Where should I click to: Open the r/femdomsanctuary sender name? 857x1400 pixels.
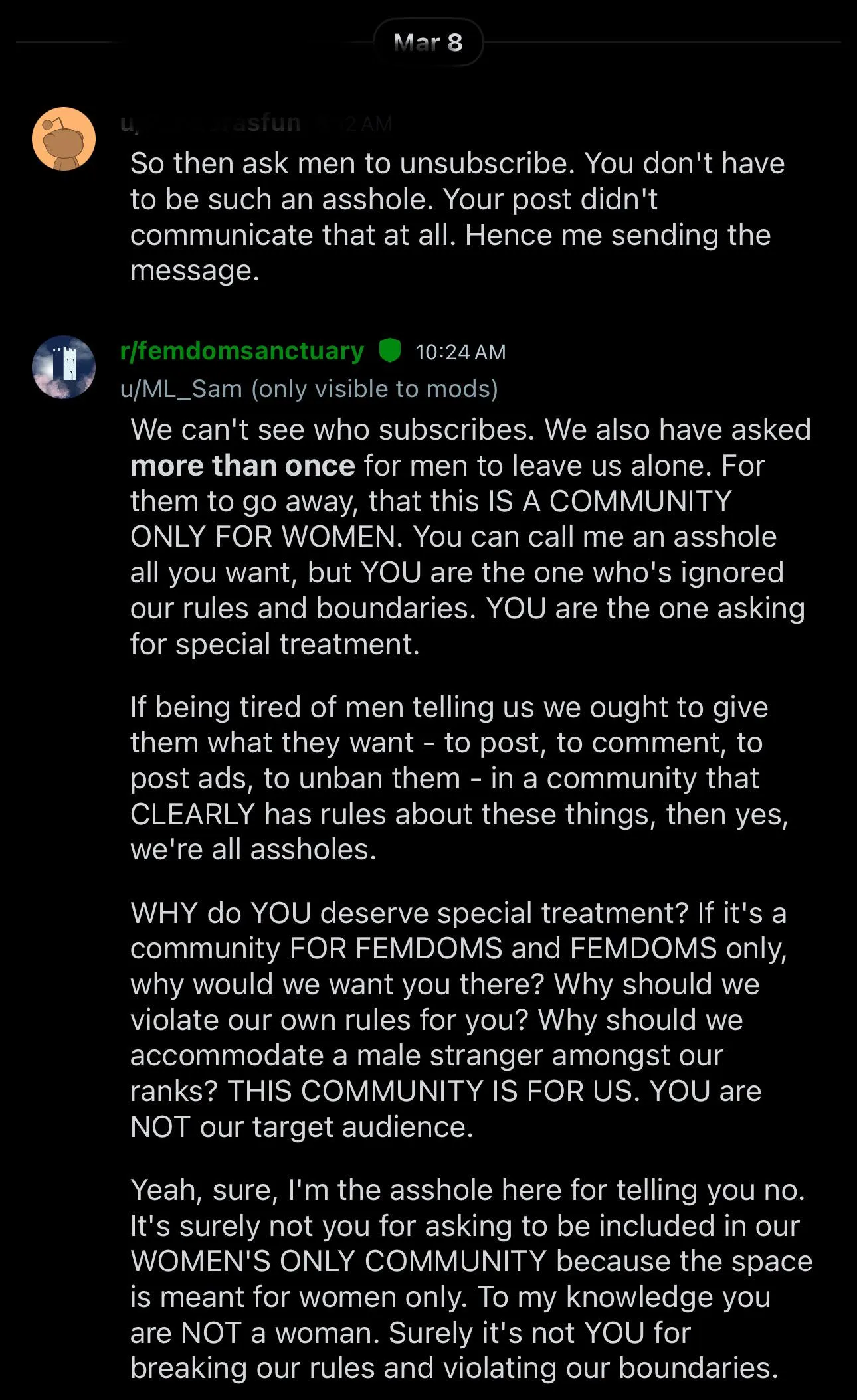[242, 351]
